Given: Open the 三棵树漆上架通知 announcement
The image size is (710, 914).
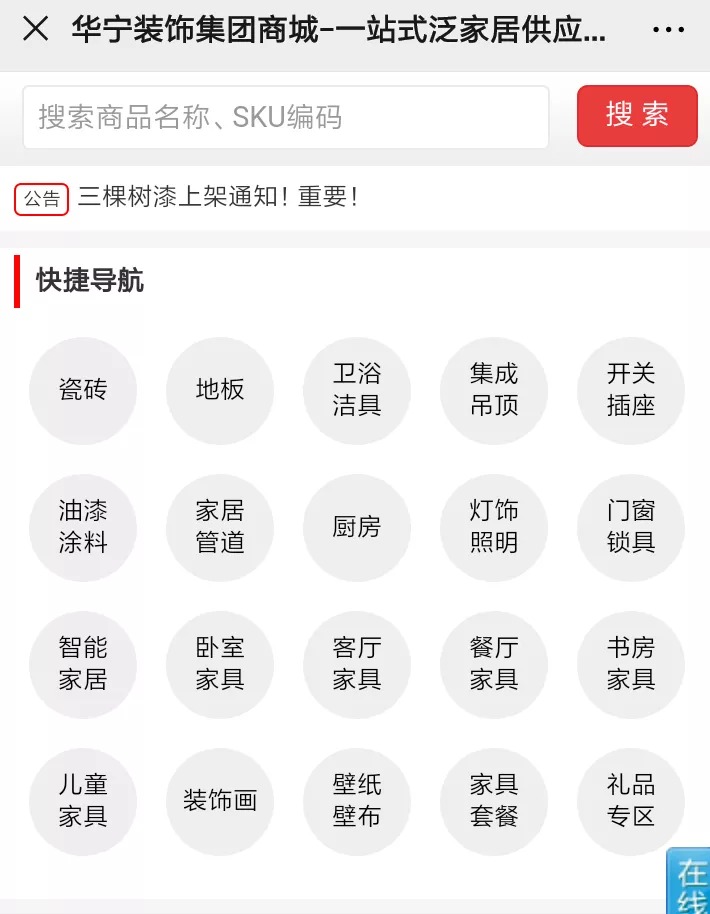Looking at the screenshot, I should pos(218,197).
